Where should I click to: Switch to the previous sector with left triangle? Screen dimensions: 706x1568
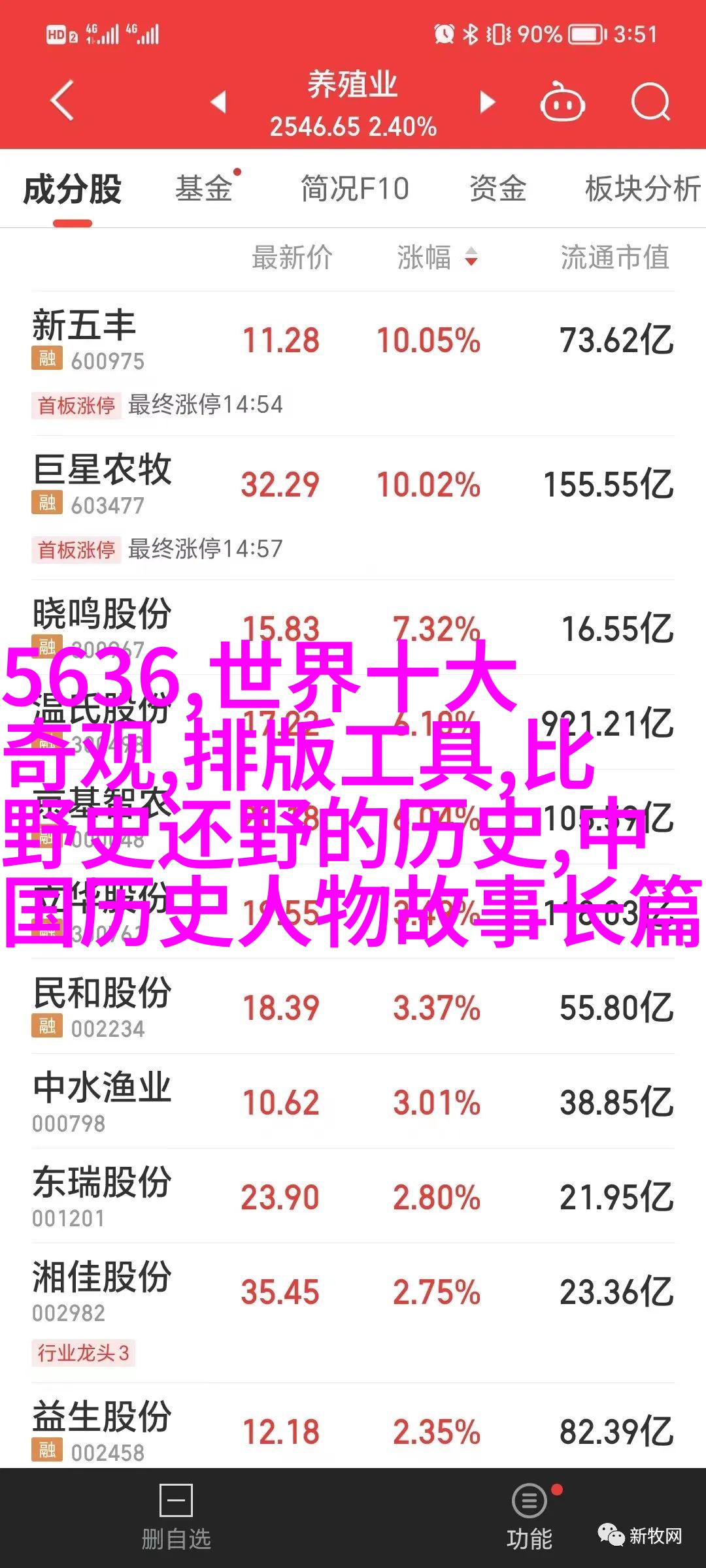[218, 102]
